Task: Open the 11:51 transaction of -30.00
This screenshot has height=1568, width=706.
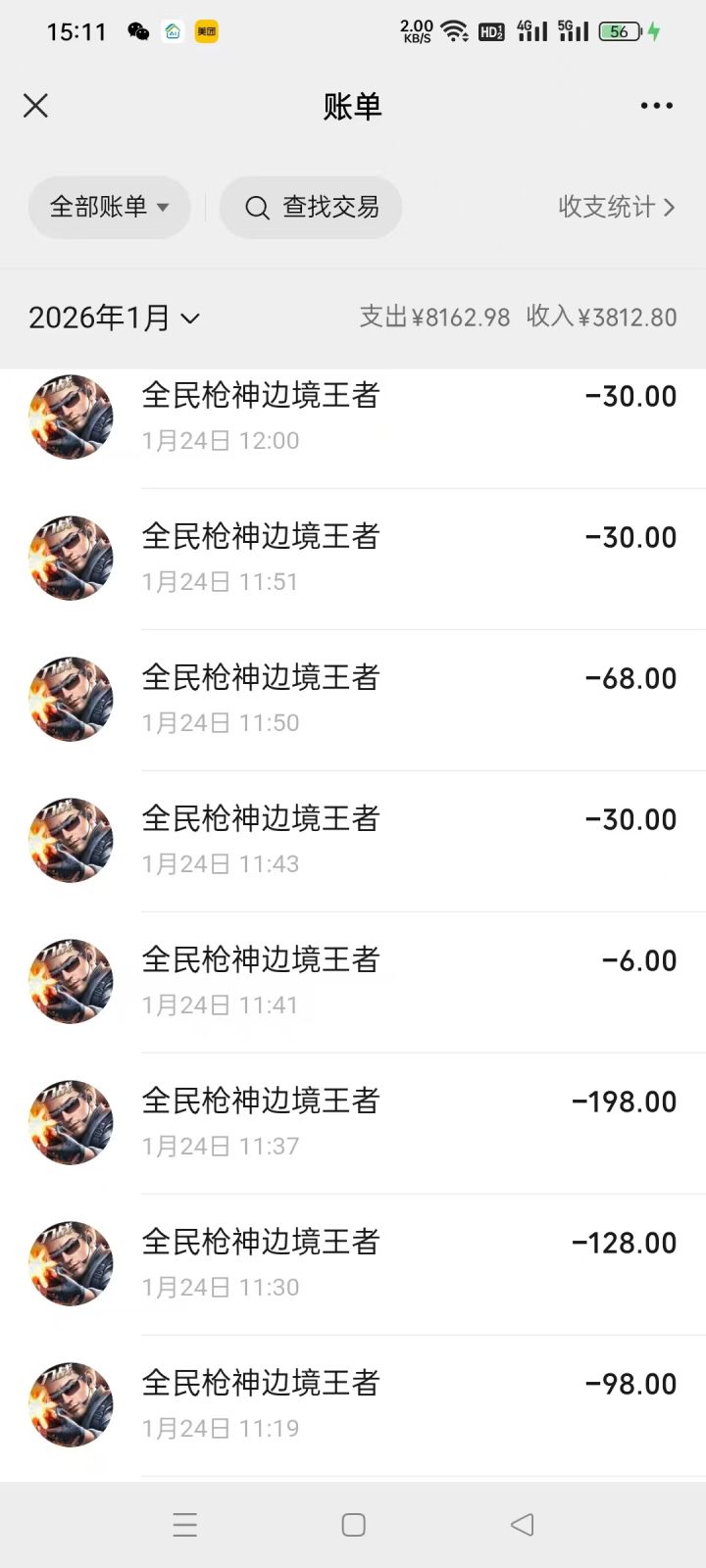Action: pos(392,559)
